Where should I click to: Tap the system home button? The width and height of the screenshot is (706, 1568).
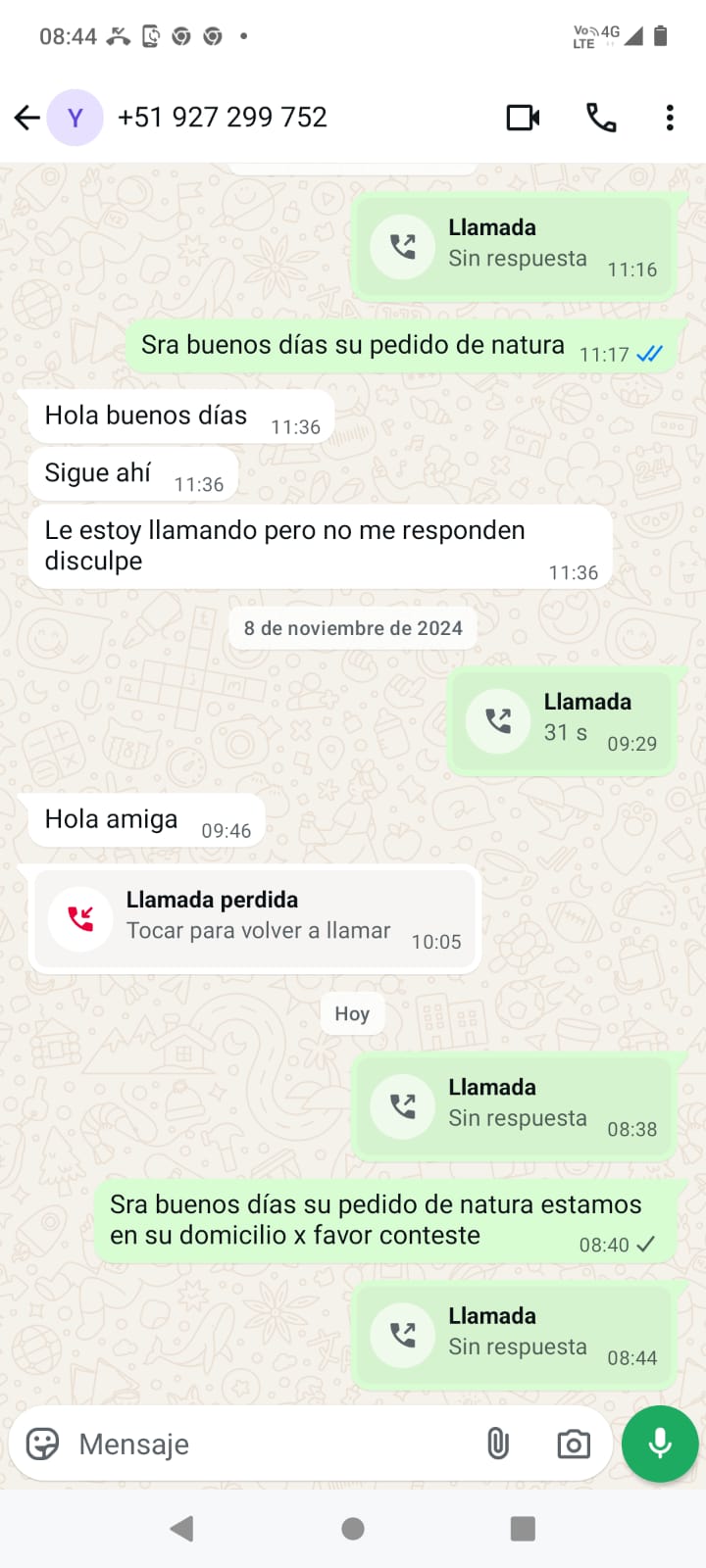(x=353, y=1529)
